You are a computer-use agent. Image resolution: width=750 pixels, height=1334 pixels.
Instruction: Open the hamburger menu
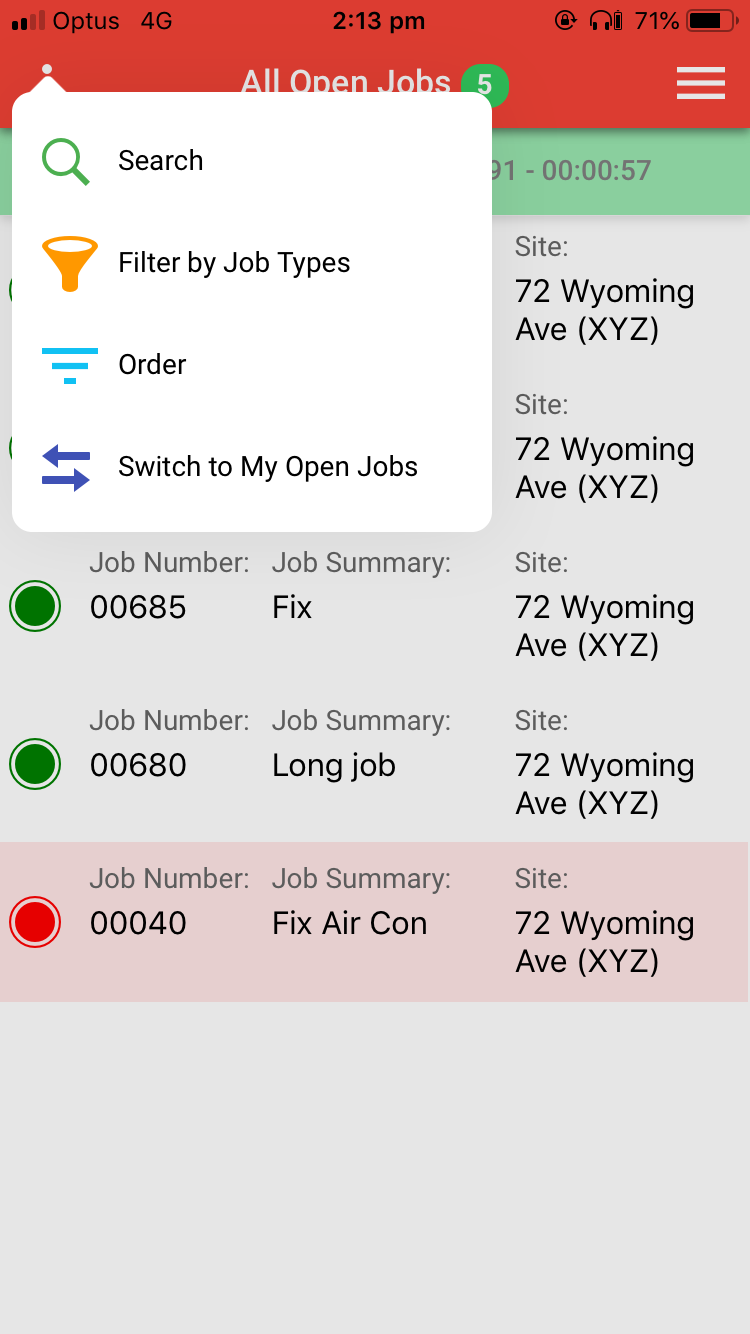tap(701, 83)
